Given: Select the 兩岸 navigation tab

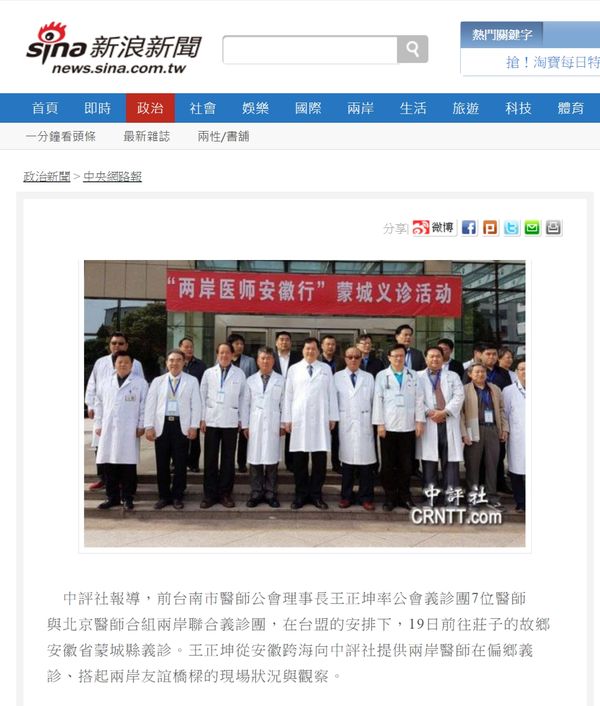Looking at the screenshot, I should 360,108.
